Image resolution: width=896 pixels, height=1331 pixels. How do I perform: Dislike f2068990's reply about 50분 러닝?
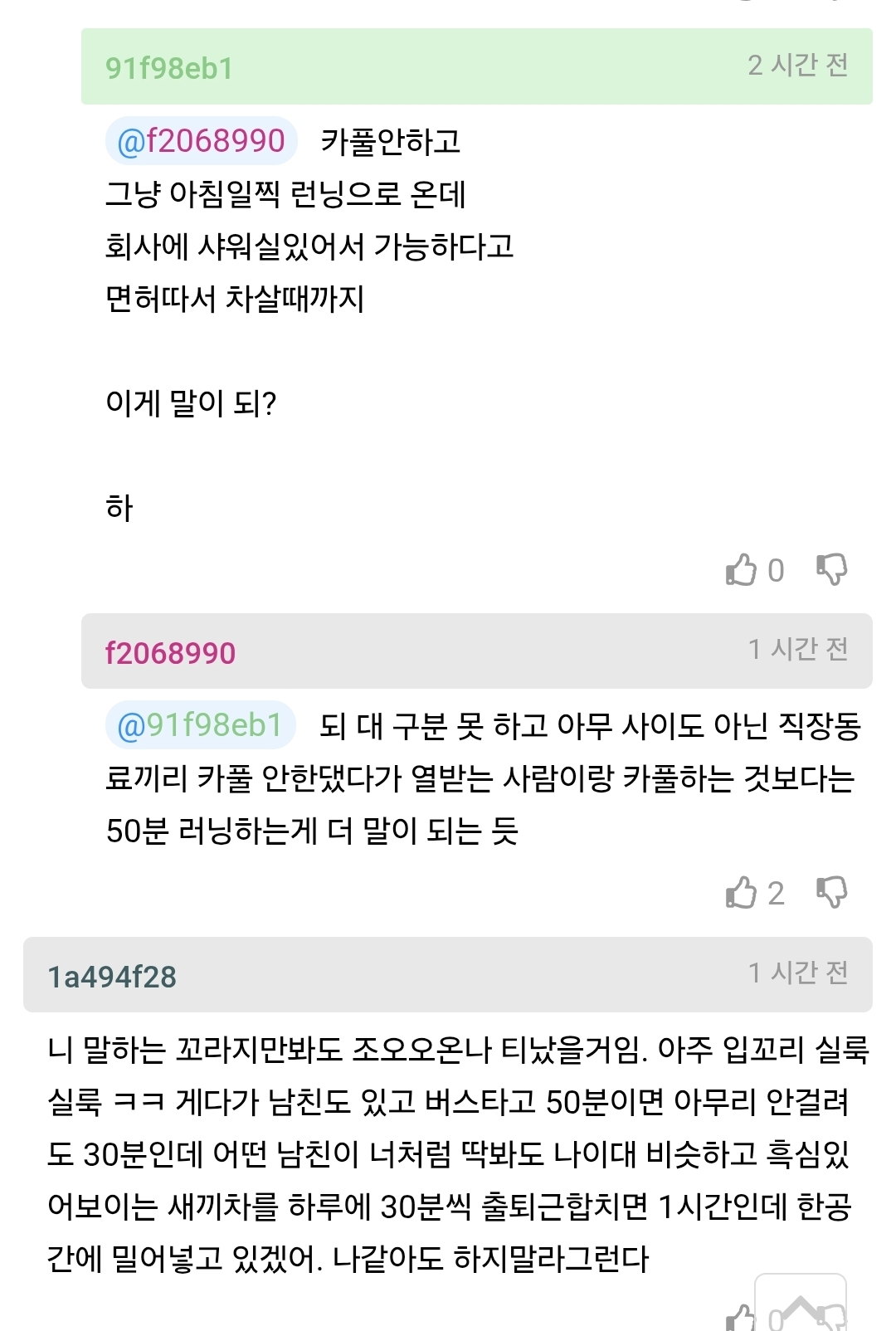click(x=831, y=892)
